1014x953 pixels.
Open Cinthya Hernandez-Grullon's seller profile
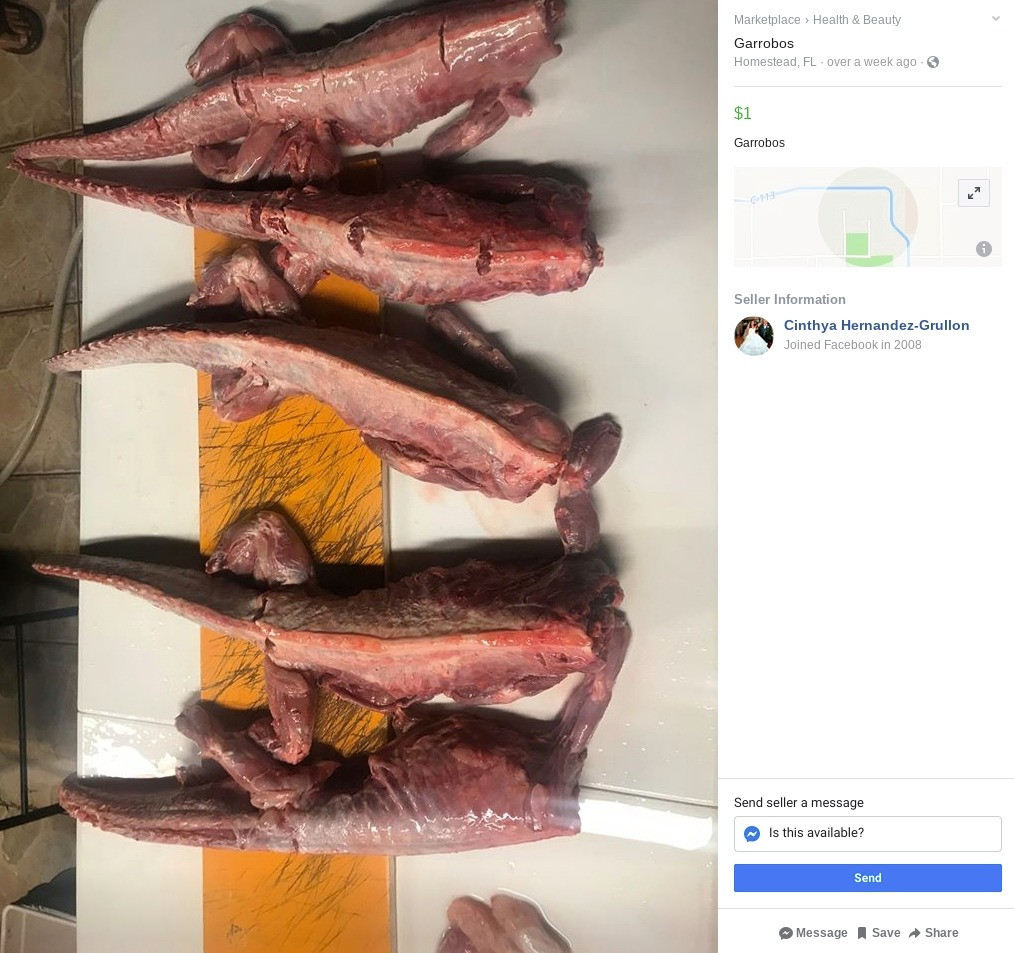click(876, 325)
